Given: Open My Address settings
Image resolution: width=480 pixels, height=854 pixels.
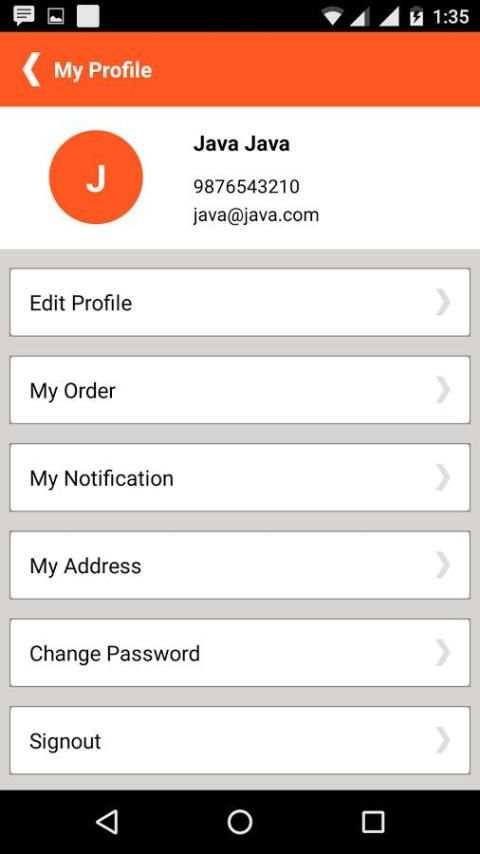Looking at the screenshot, I should 240,565.
